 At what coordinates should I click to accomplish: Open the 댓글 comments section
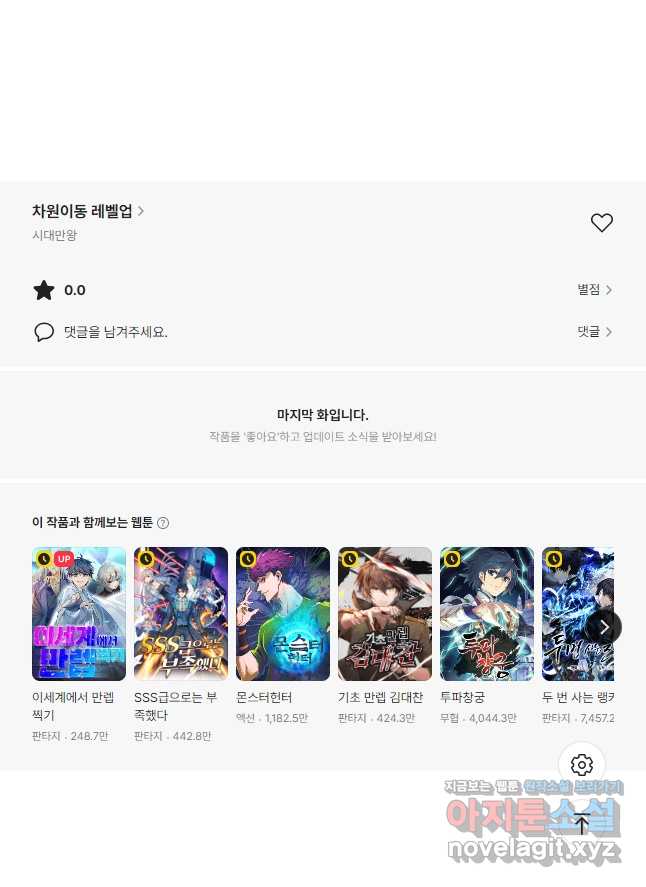pyautogui.click(x=594, y=332)
